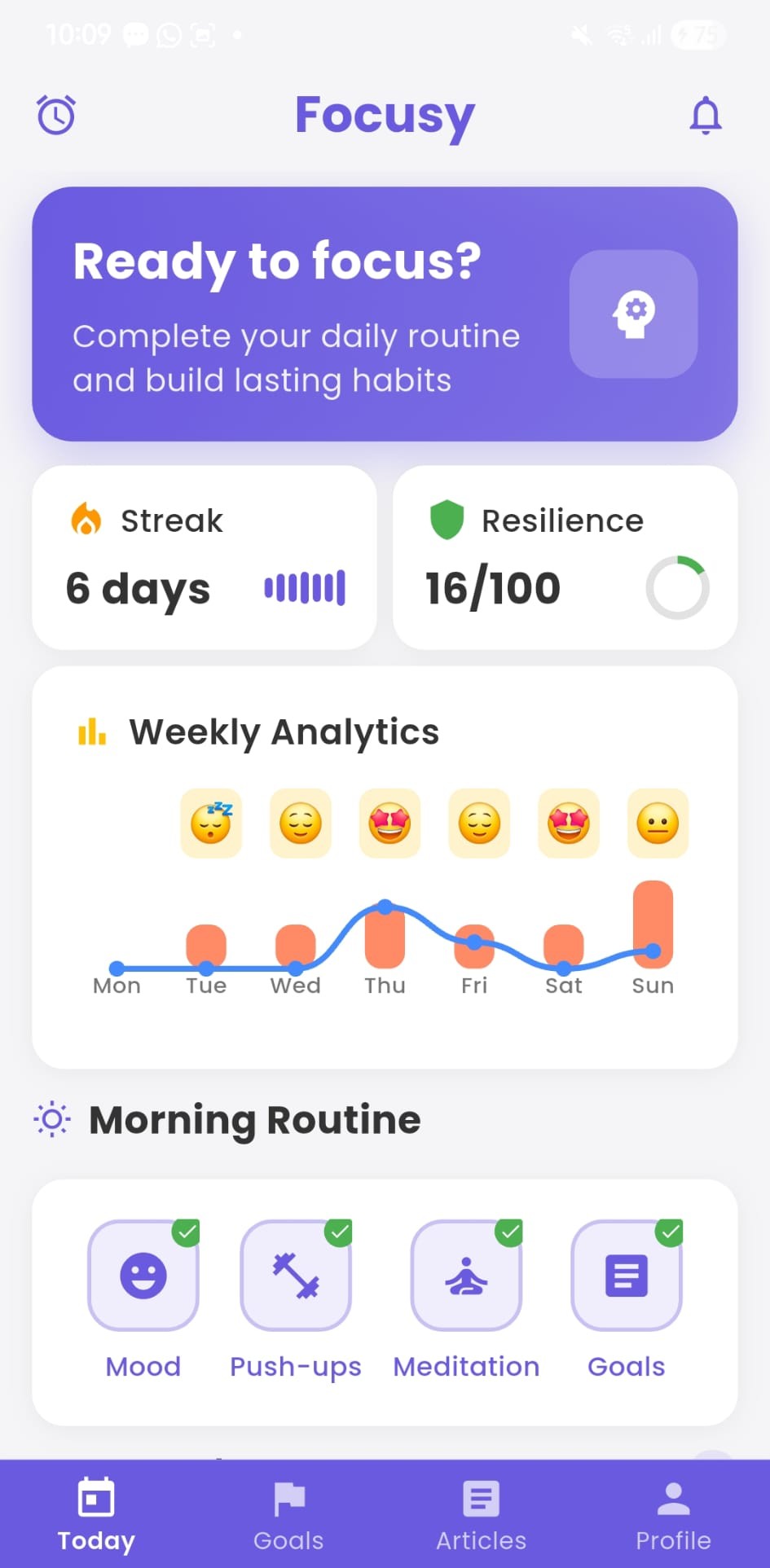
Task: Select the Mood smiley icon
Action: point(143,1275)
